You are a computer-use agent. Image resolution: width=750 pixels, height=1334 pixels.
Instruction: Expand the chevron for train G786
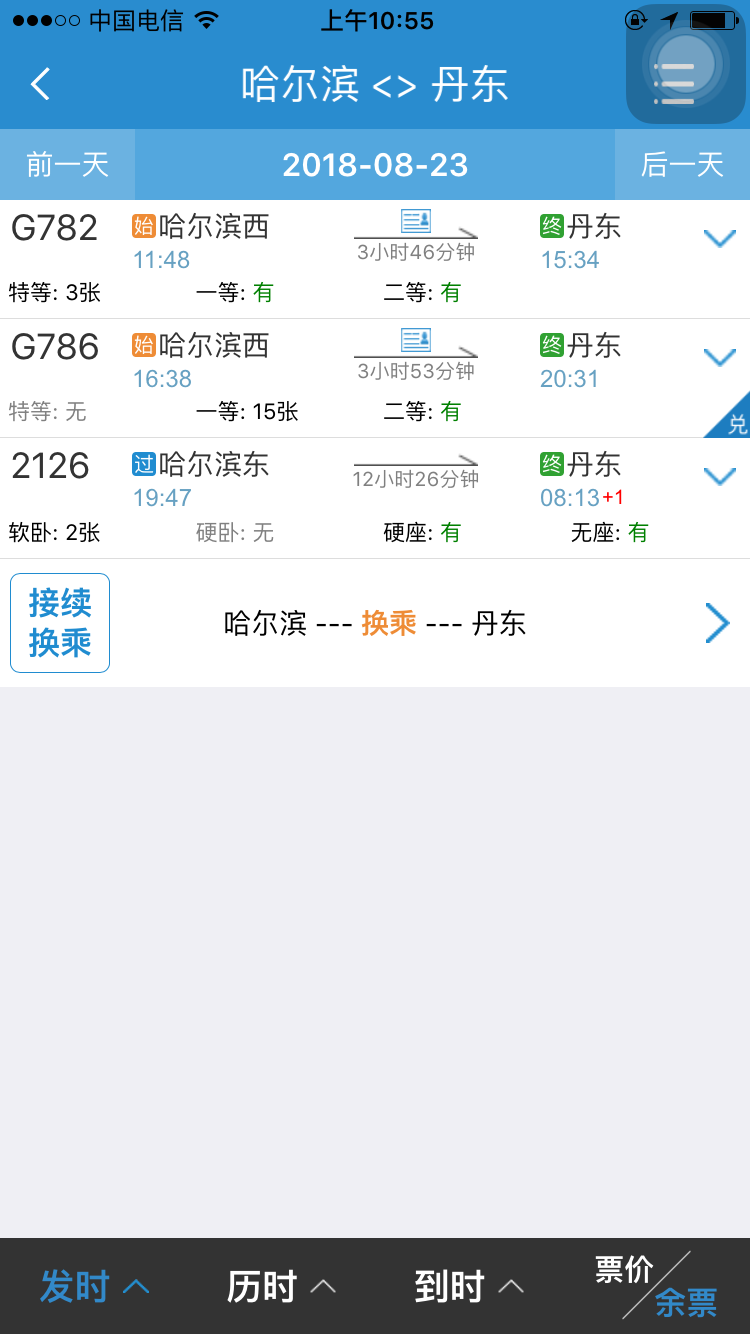click(720, 357)
